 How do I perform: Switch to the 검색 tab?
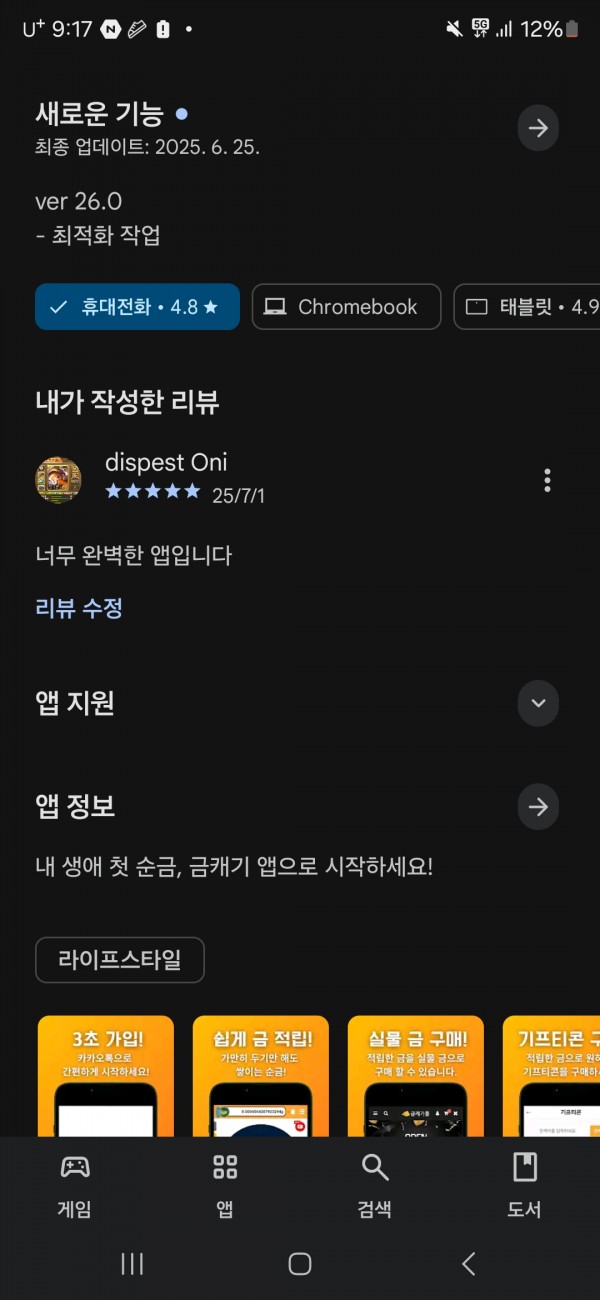(375, 1185)
